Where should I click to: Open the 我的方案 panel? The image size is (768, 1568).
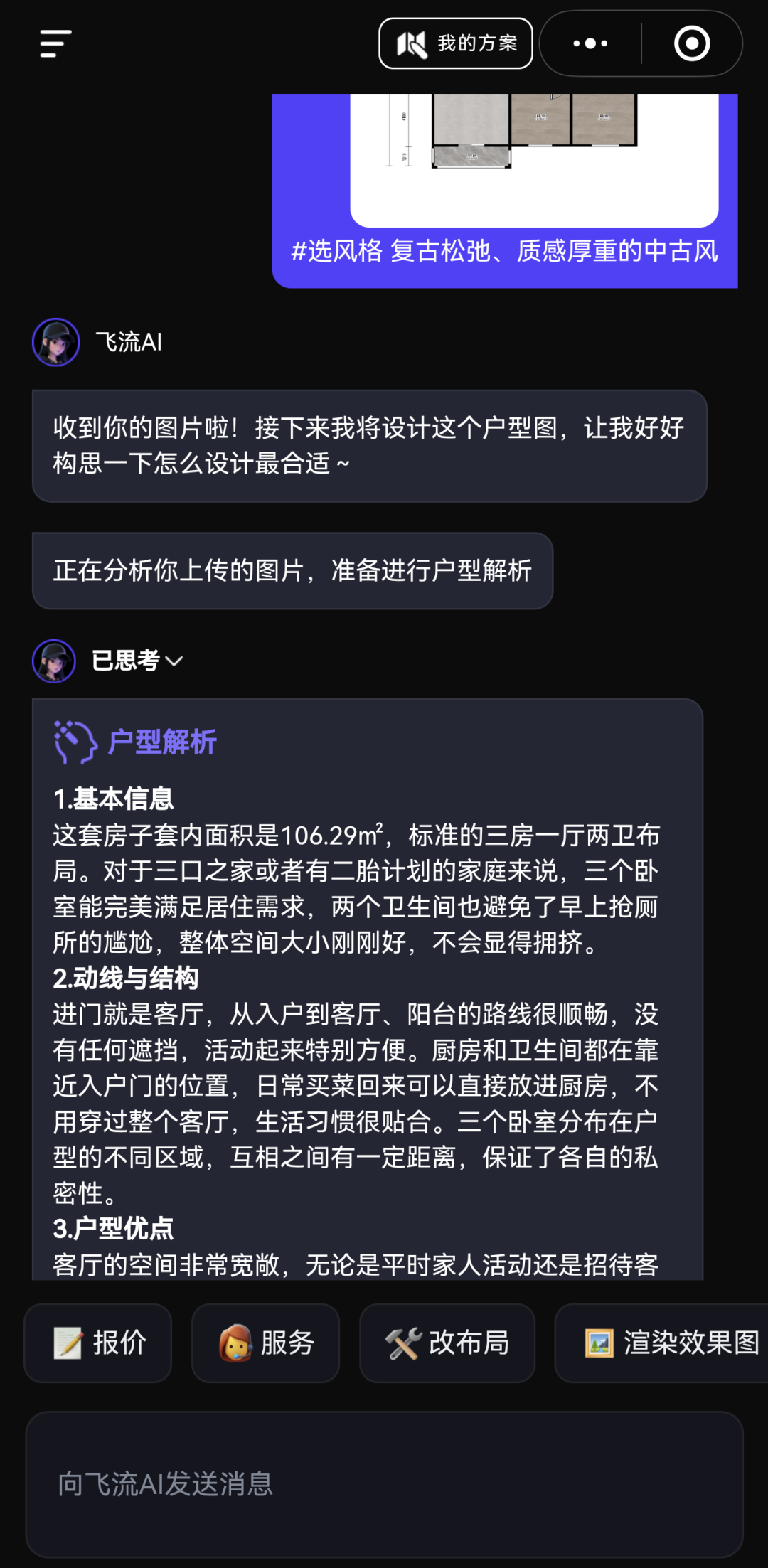[454, 43]
